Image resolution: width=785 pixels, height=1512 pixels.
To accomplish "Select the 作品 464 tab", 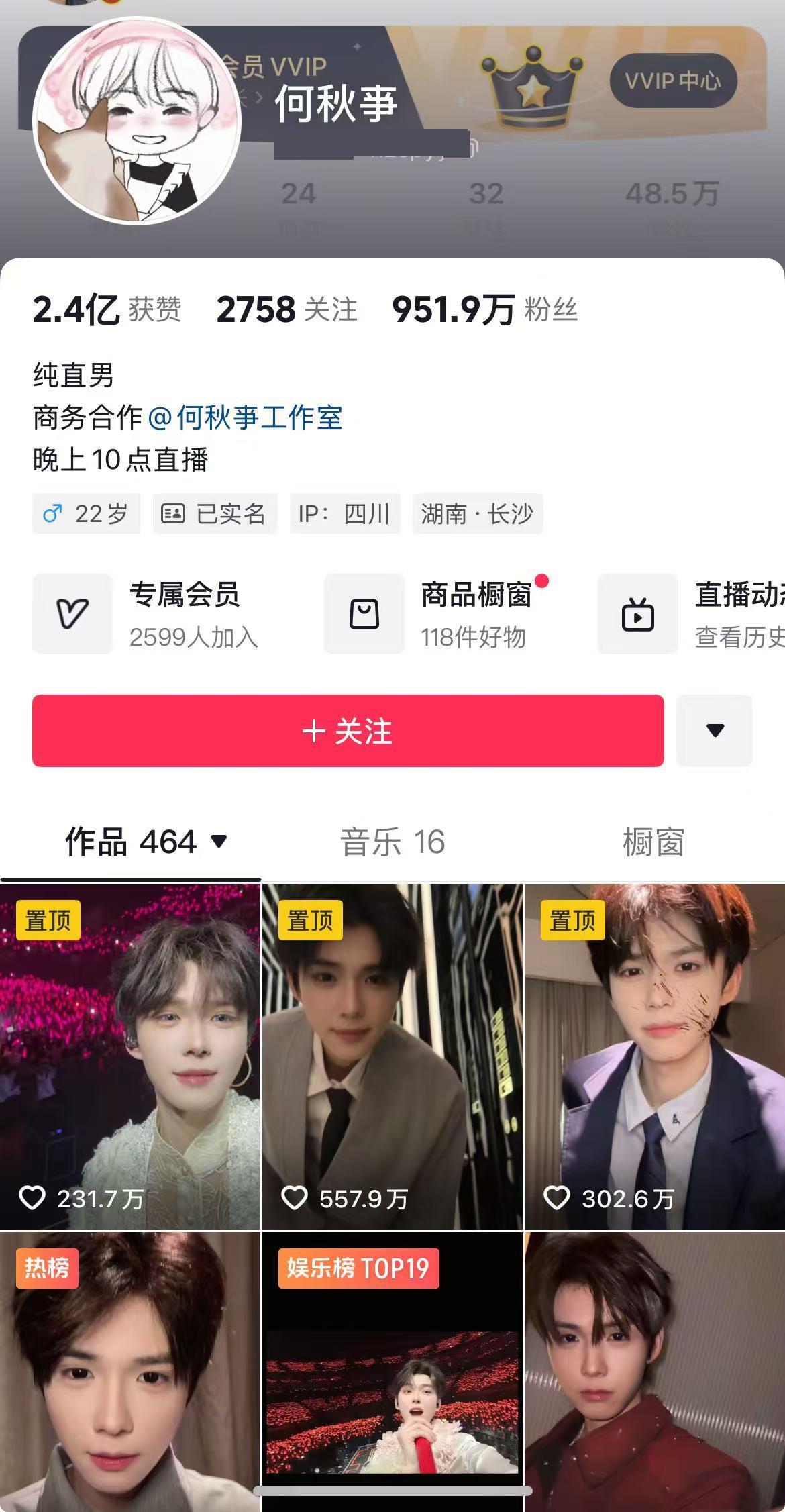I will [x=146, y=842].
